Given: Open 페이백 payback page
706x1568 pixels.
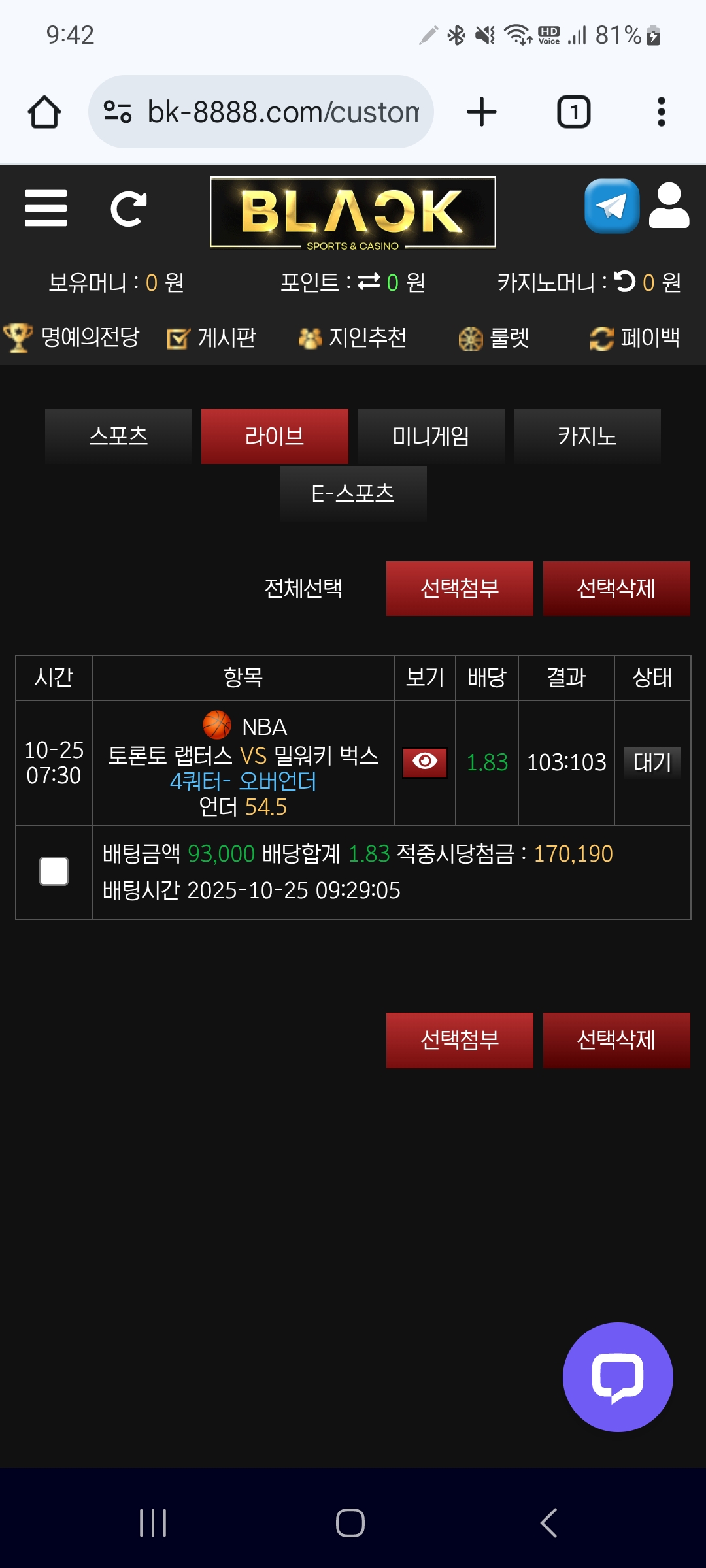Looking at the screenshot, I should (x=635, y=338).
